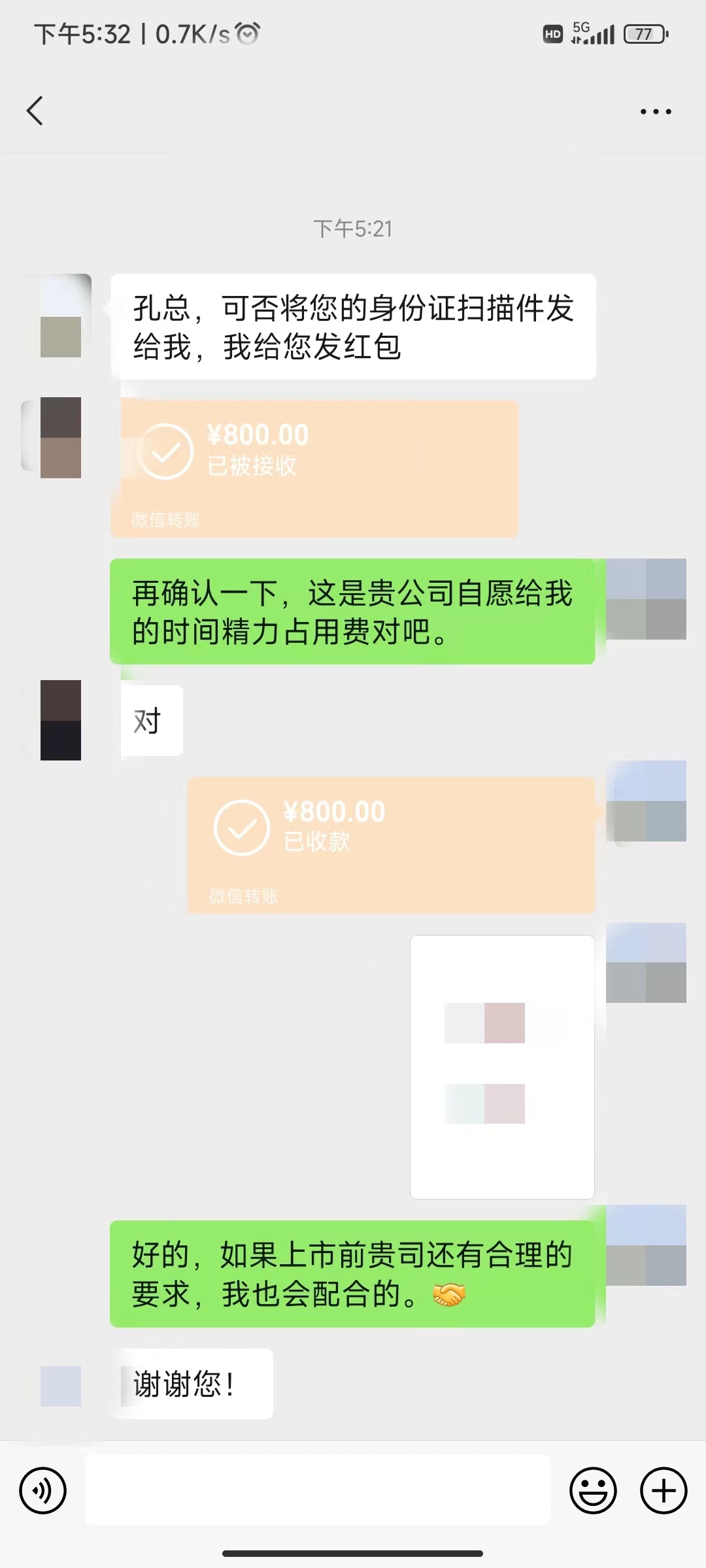Open avatar beside the 谢谢您 message
706x1568 pixels.
(60, 1386)
